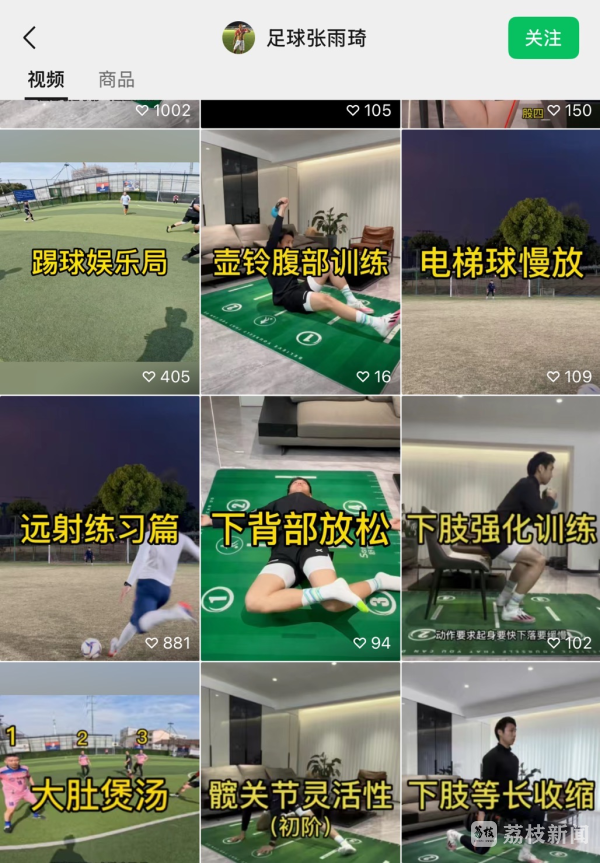Select the 视频 tab
600x863 pixels.
pos(46,80)
